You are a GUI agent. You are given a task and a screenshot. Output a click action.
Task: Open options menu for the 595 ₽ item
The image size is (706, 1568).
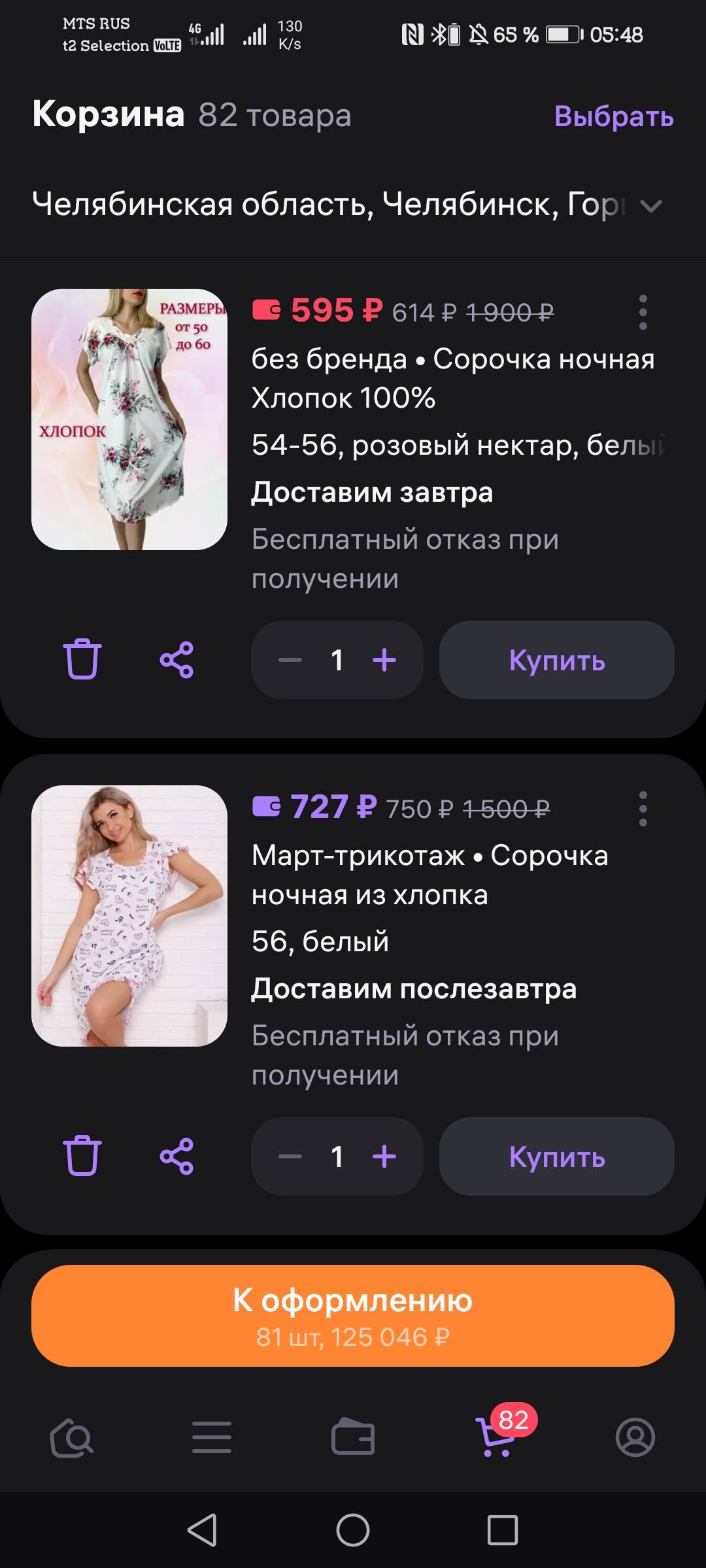[x=643, y=312]
